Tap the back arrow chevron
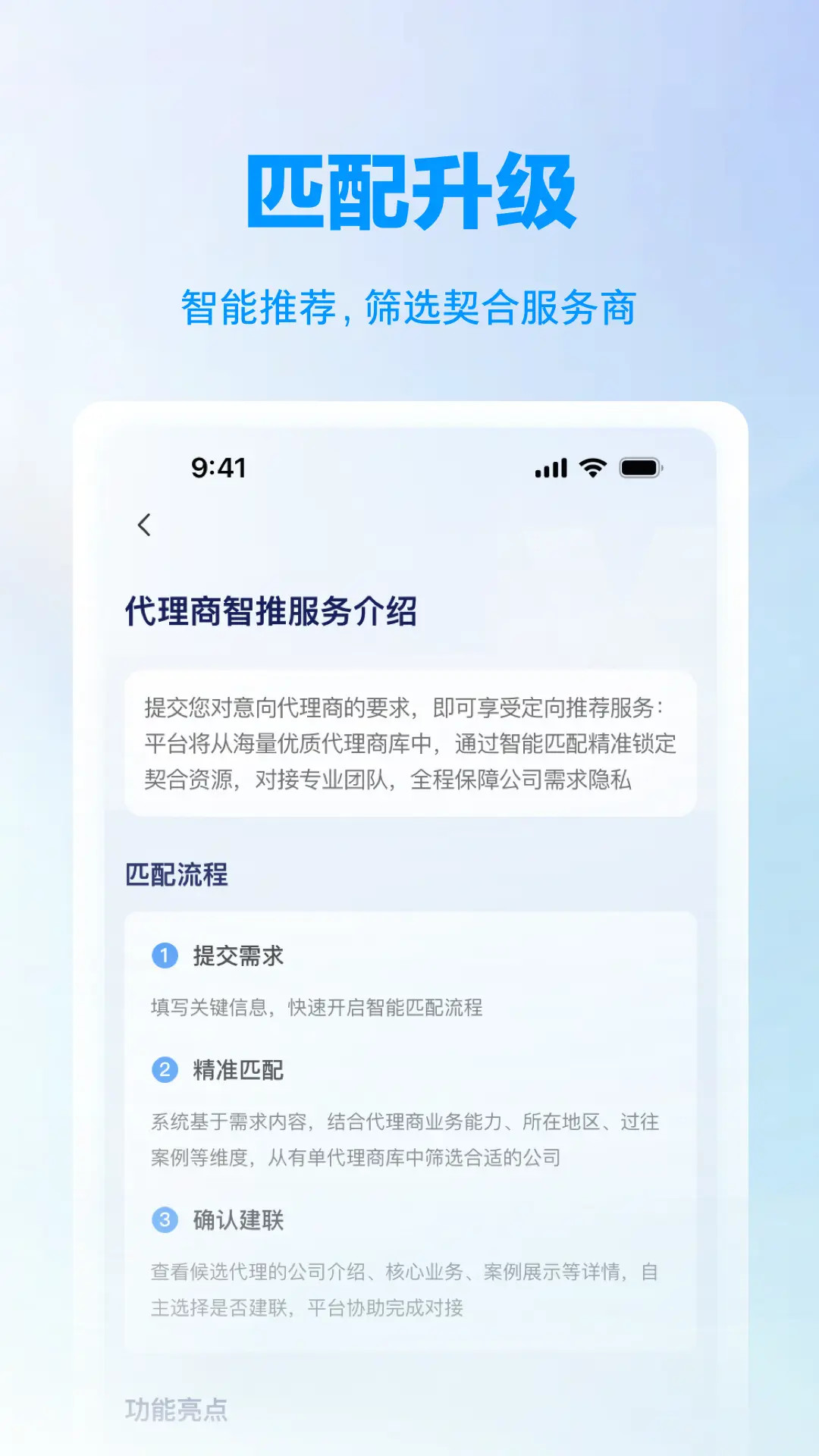This screenshot has height=1456, width=819. click(145, 526)
